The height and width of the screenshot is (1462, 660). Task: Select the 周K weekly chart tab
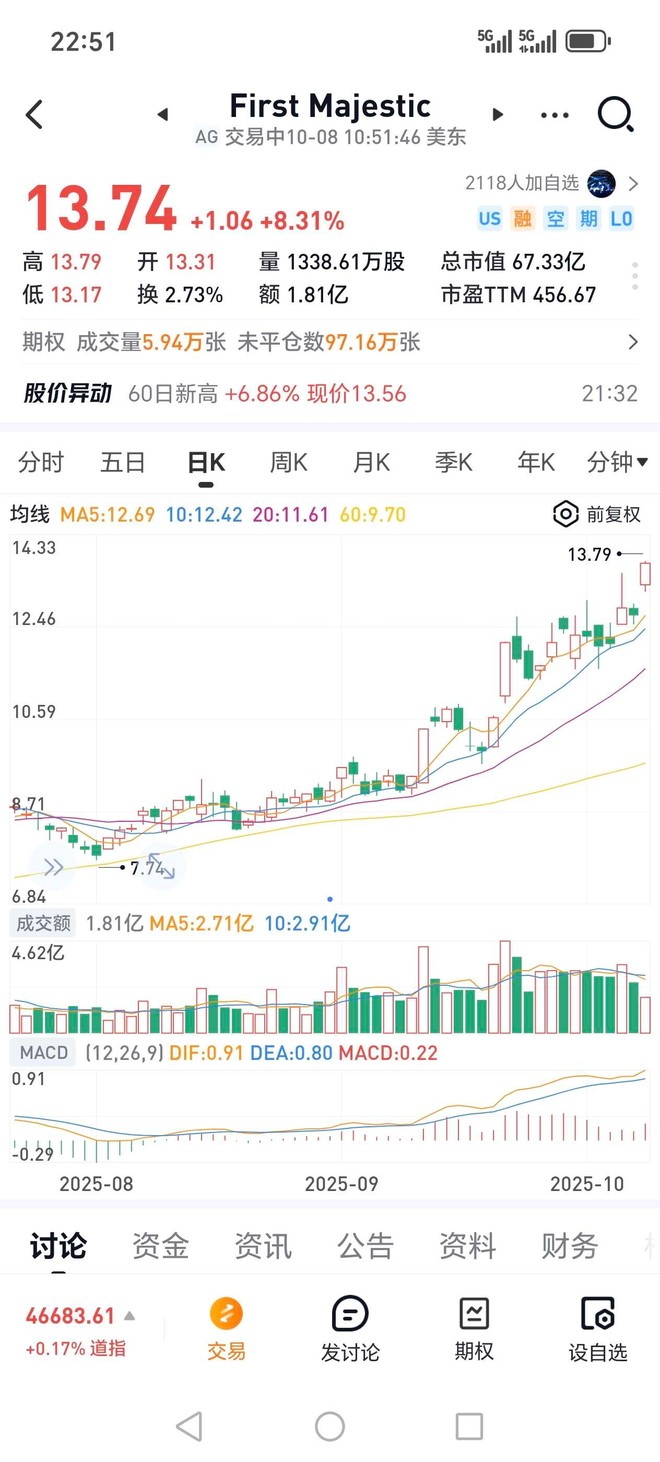[288, 462]
